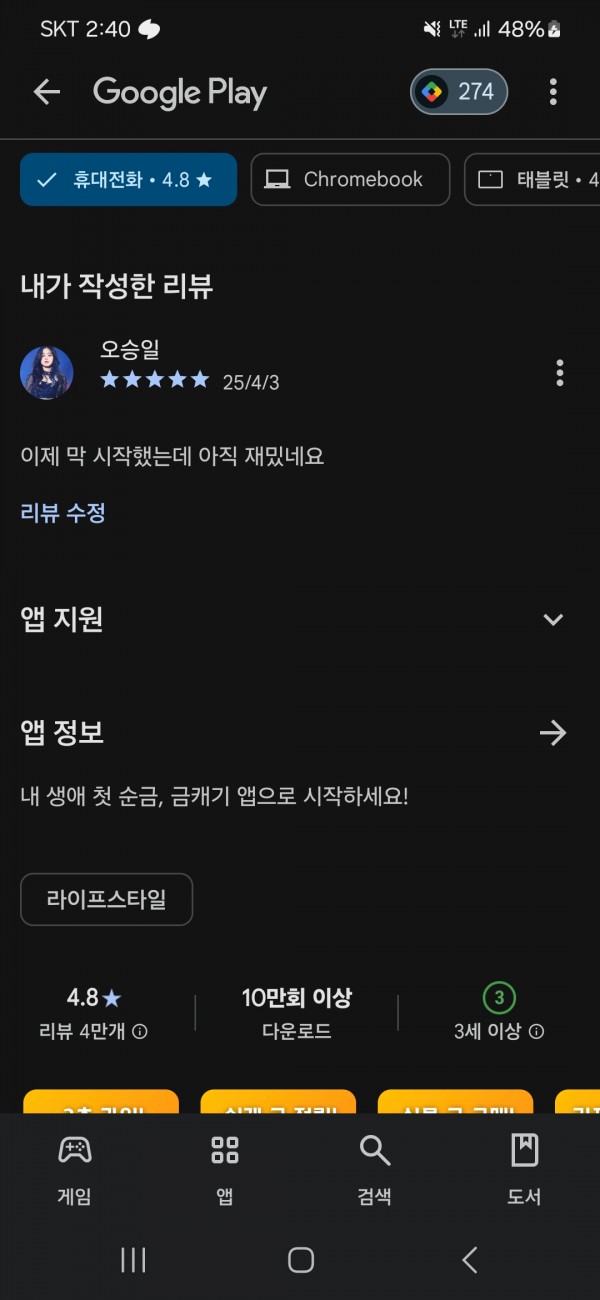Open options menu for 오승일's review
This screenshot has height=1300, width=600.
[x=559, y=373]
